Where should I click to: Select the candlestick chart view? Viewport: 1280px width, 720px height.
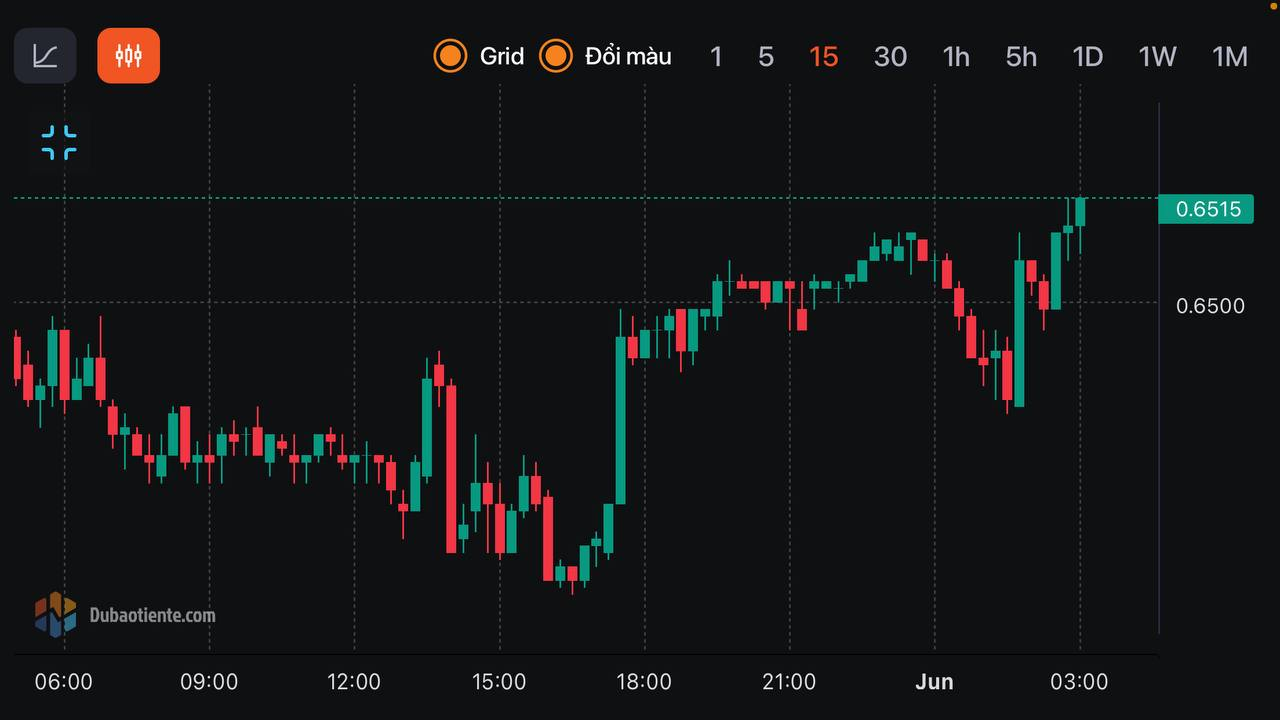pos(128,56)
